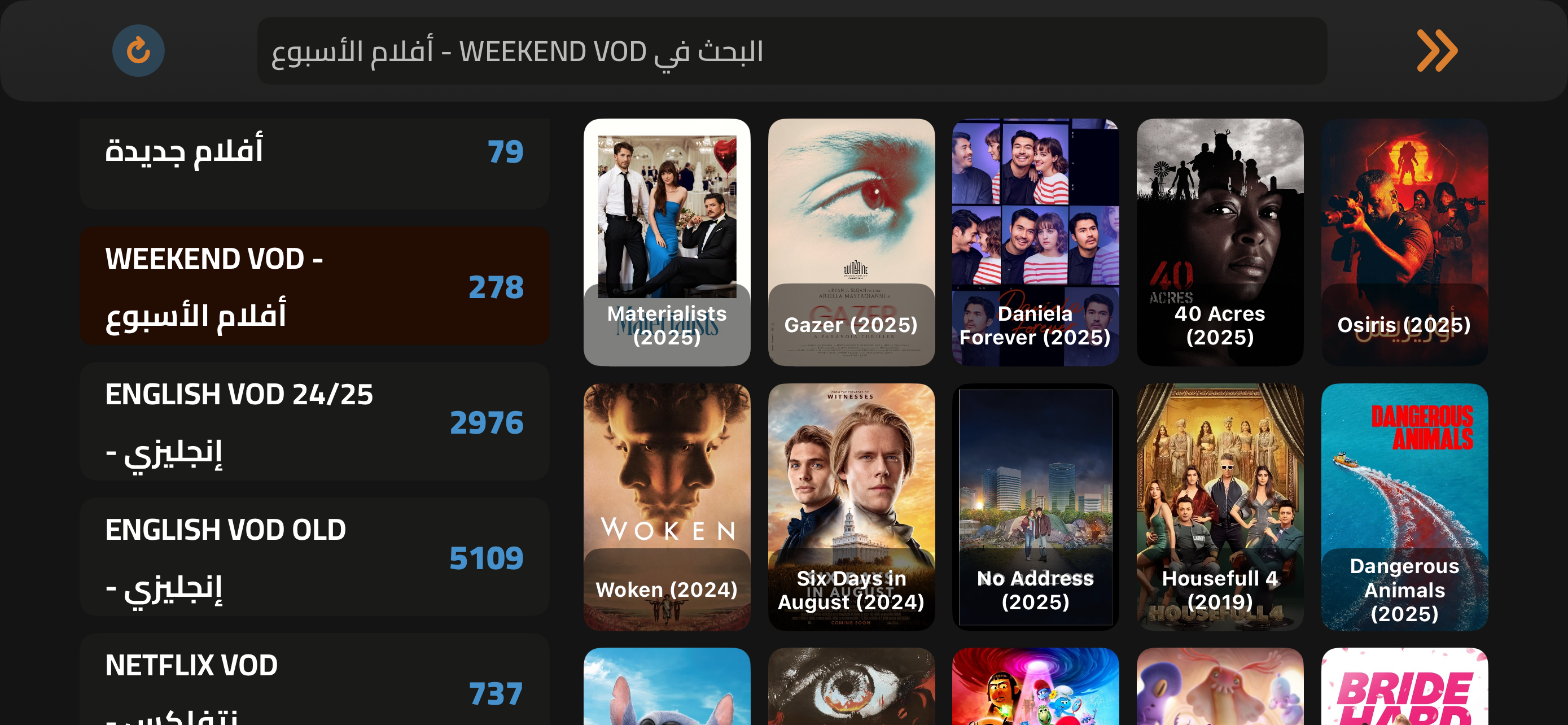This screenshot has height=725, width=1568.
Task: Open Woken (2024) movie
Action: coord(667,506)
